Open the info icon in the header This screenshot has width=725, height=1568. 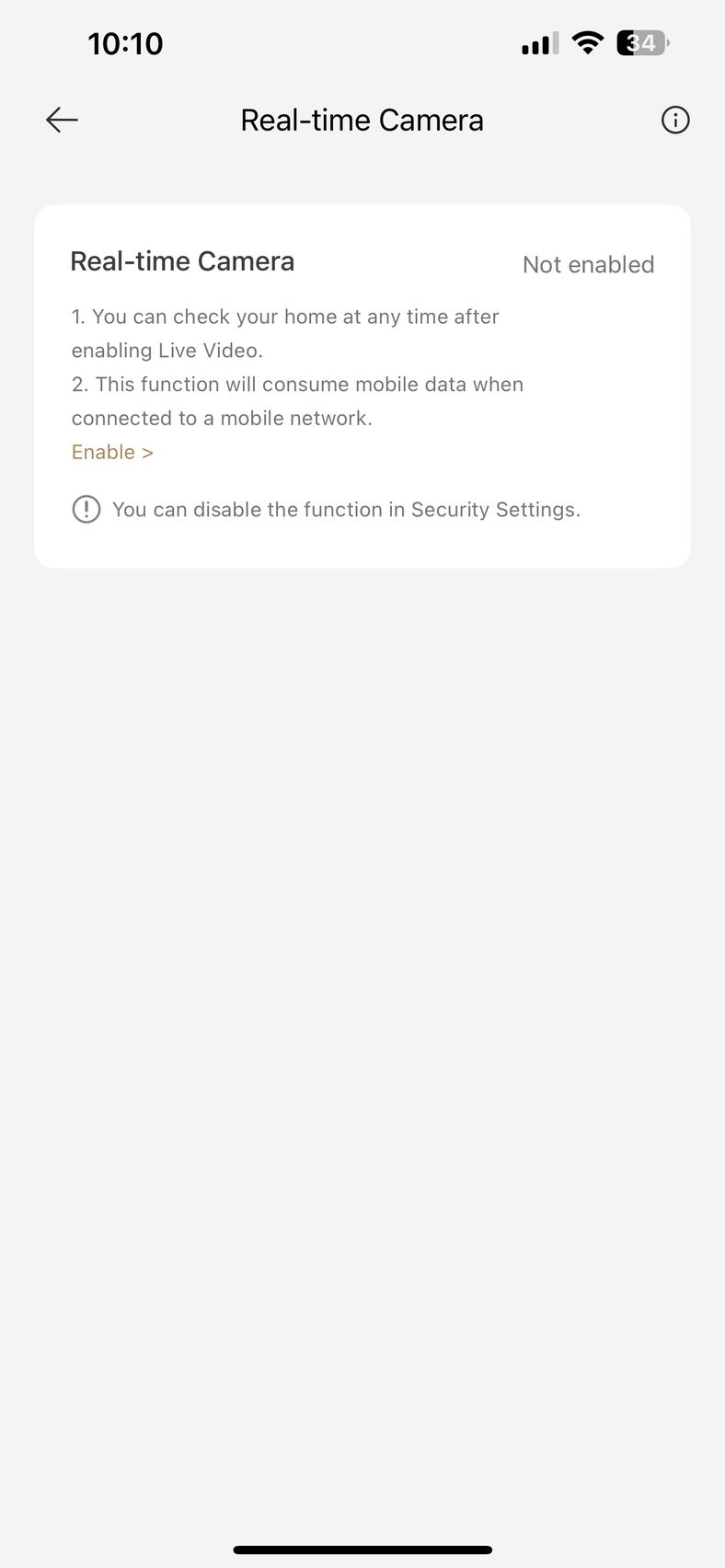[675, 120]
